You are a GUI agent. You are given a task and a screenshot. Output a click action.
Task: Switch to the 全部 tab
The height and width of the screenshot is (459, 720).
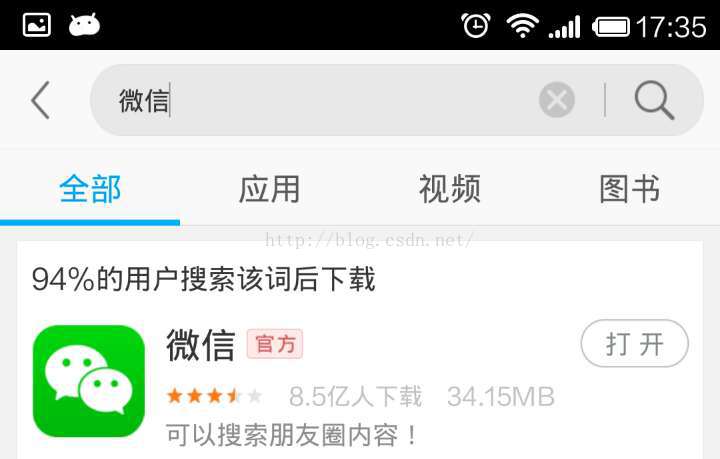[90, 188]
